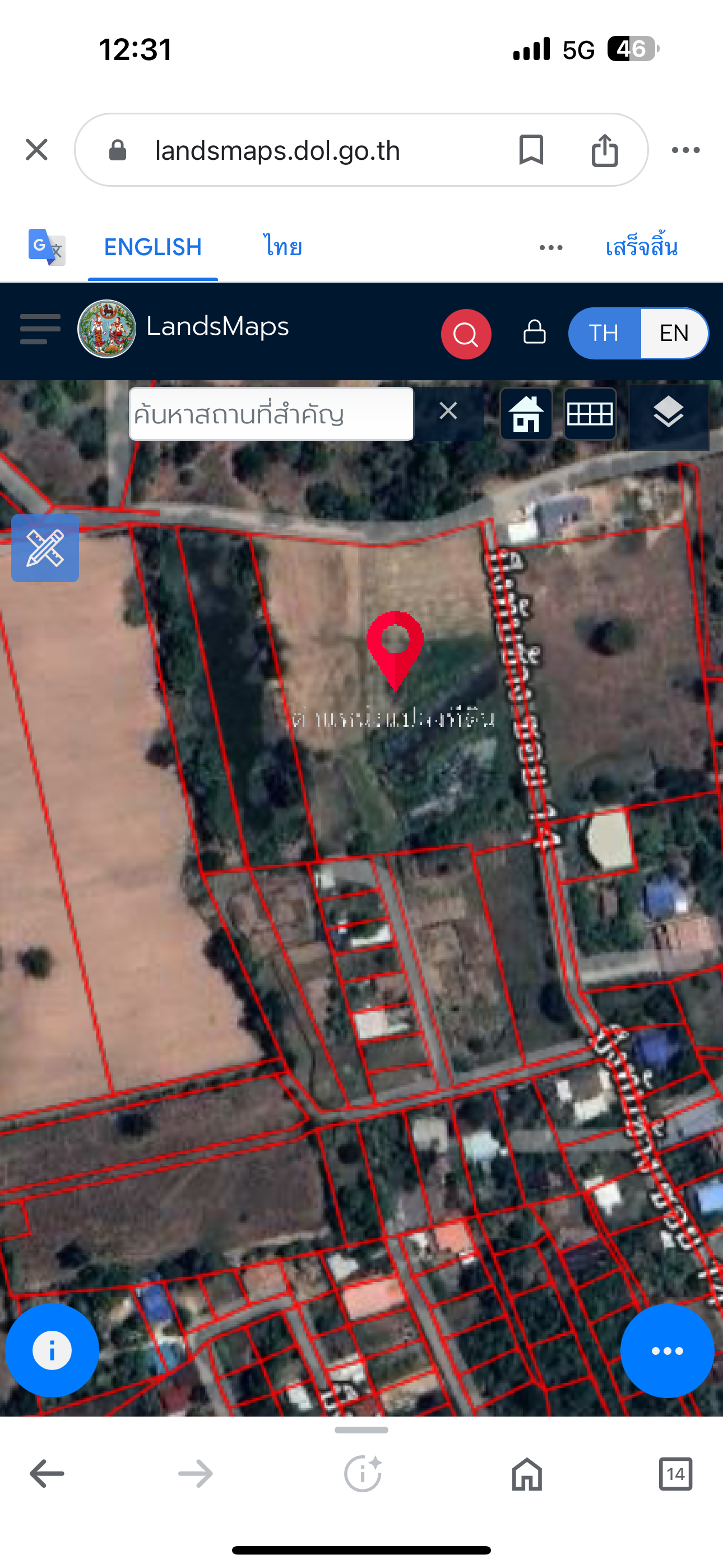The height and width of the screenshot is (1568, 723).
Task: Open translation options three-dot menu
Action: 551,248
